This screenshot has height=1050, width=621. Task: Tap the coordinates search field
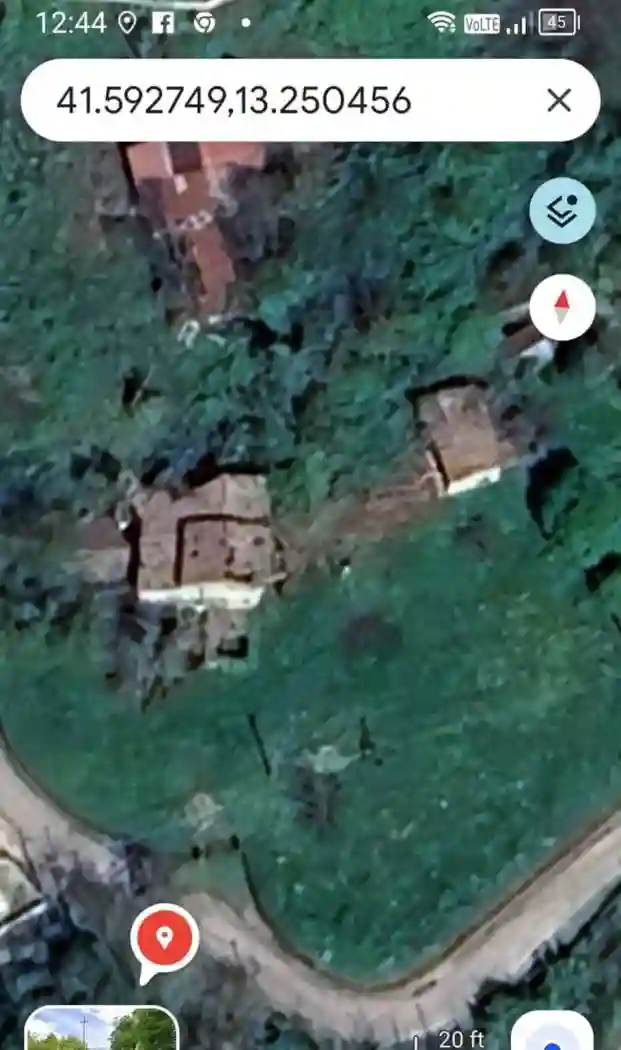[280, 100]
